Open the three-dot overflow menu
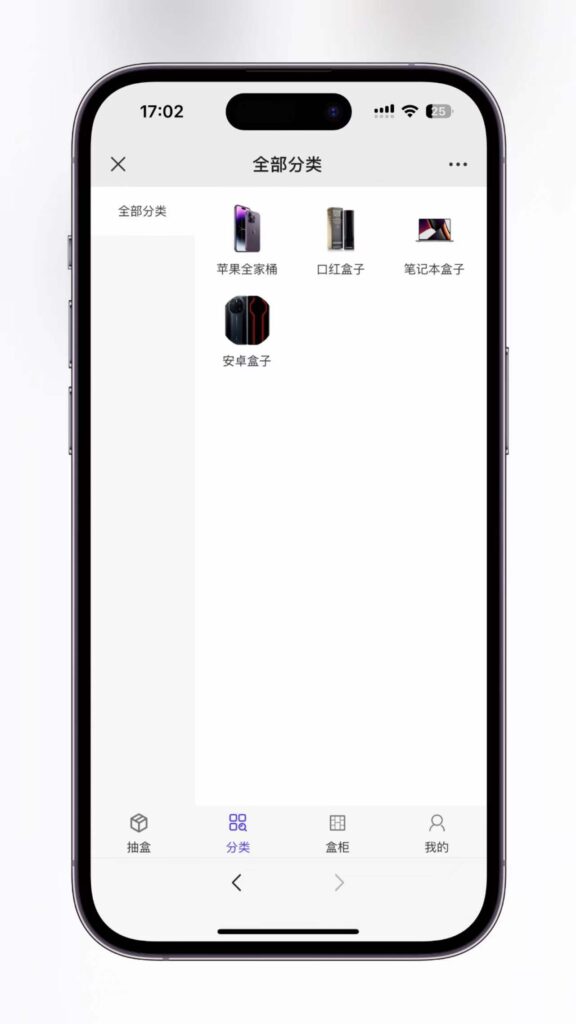 (x=458, y=165)
